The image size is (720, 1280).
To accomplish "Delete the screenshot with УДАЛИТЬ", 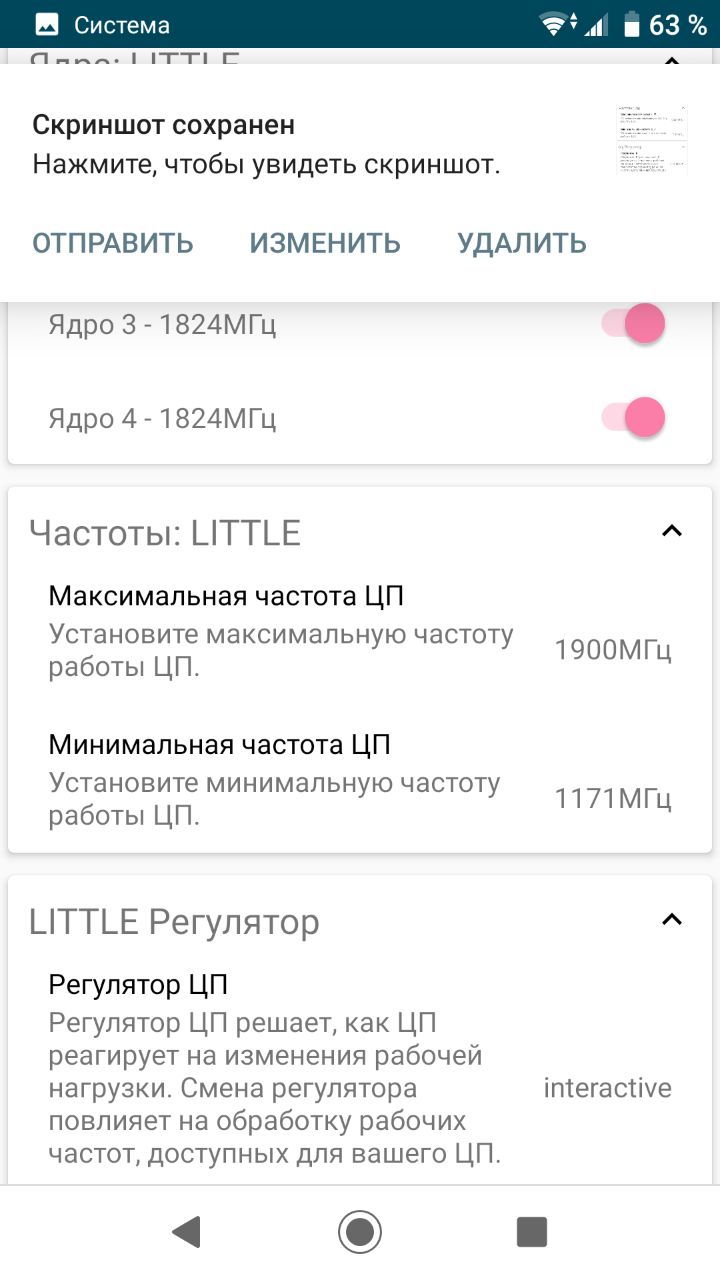I will click(522, 243).
